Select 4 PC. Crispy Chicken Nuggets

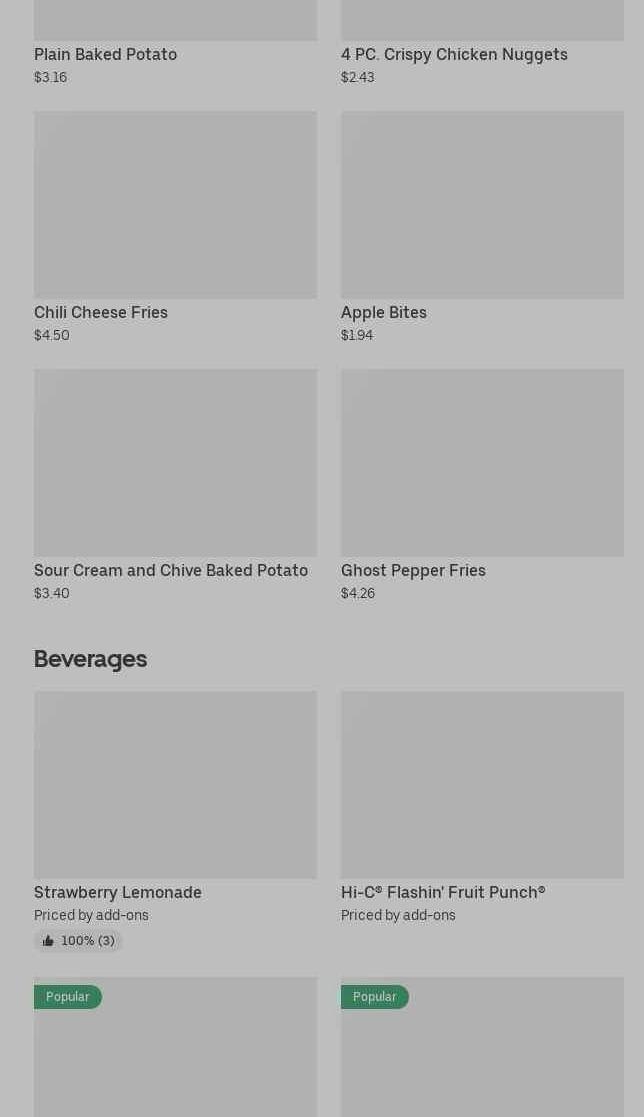454,54
